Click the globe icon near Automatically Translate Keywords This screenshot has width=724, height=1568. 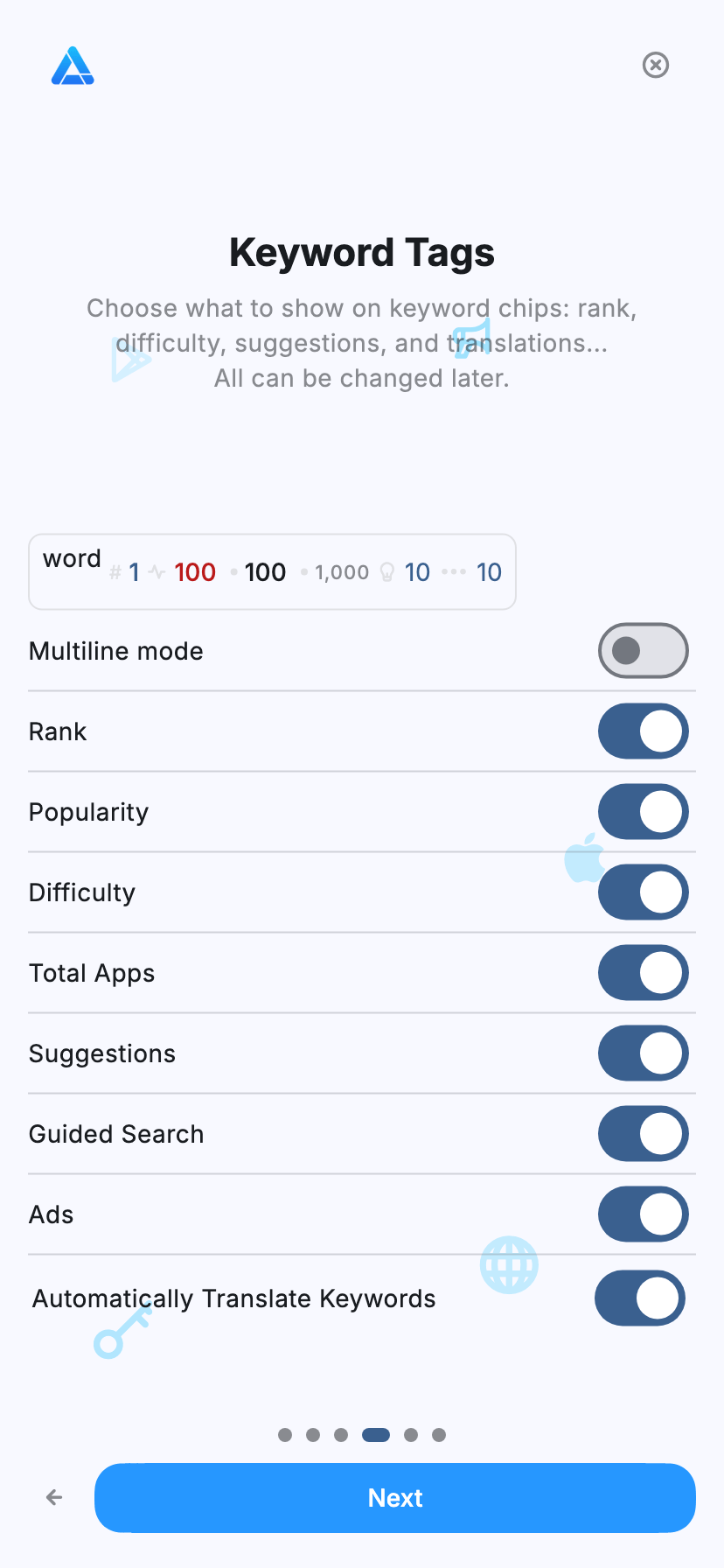pyautogui.click(x=510, y=1264)
